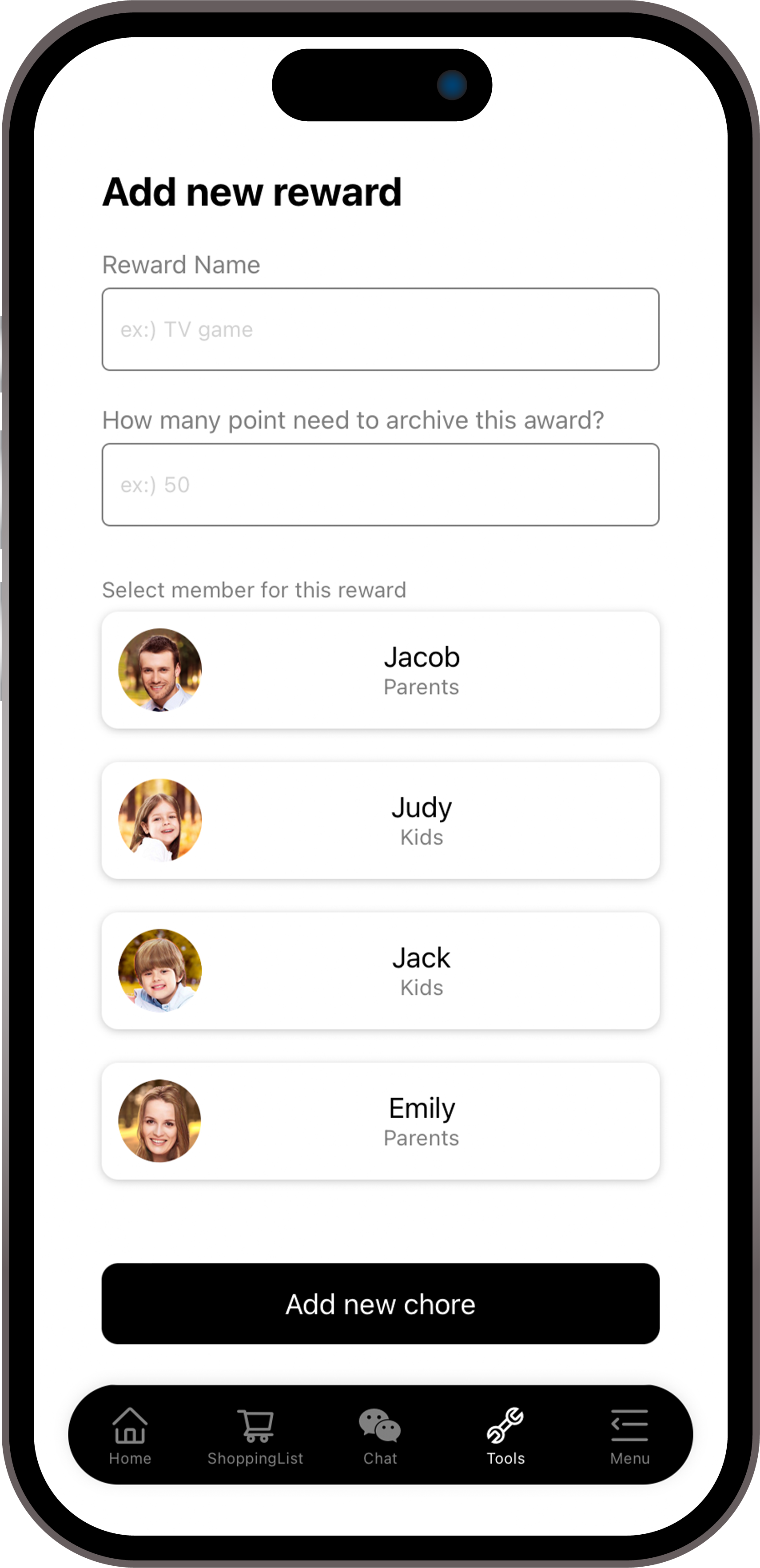Go to the Home tab

130,1435
